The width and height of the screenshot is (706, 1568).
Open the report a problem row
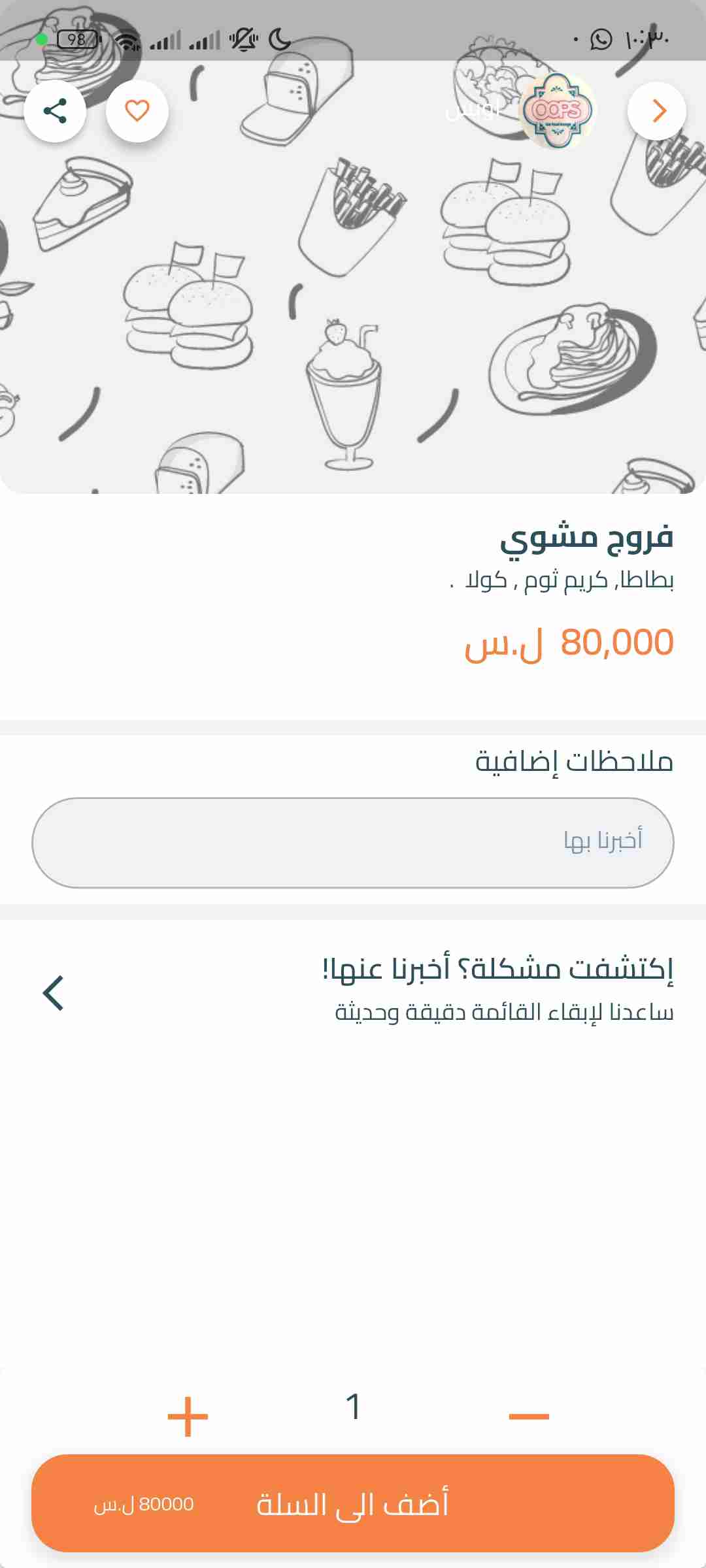pos(353,992)
